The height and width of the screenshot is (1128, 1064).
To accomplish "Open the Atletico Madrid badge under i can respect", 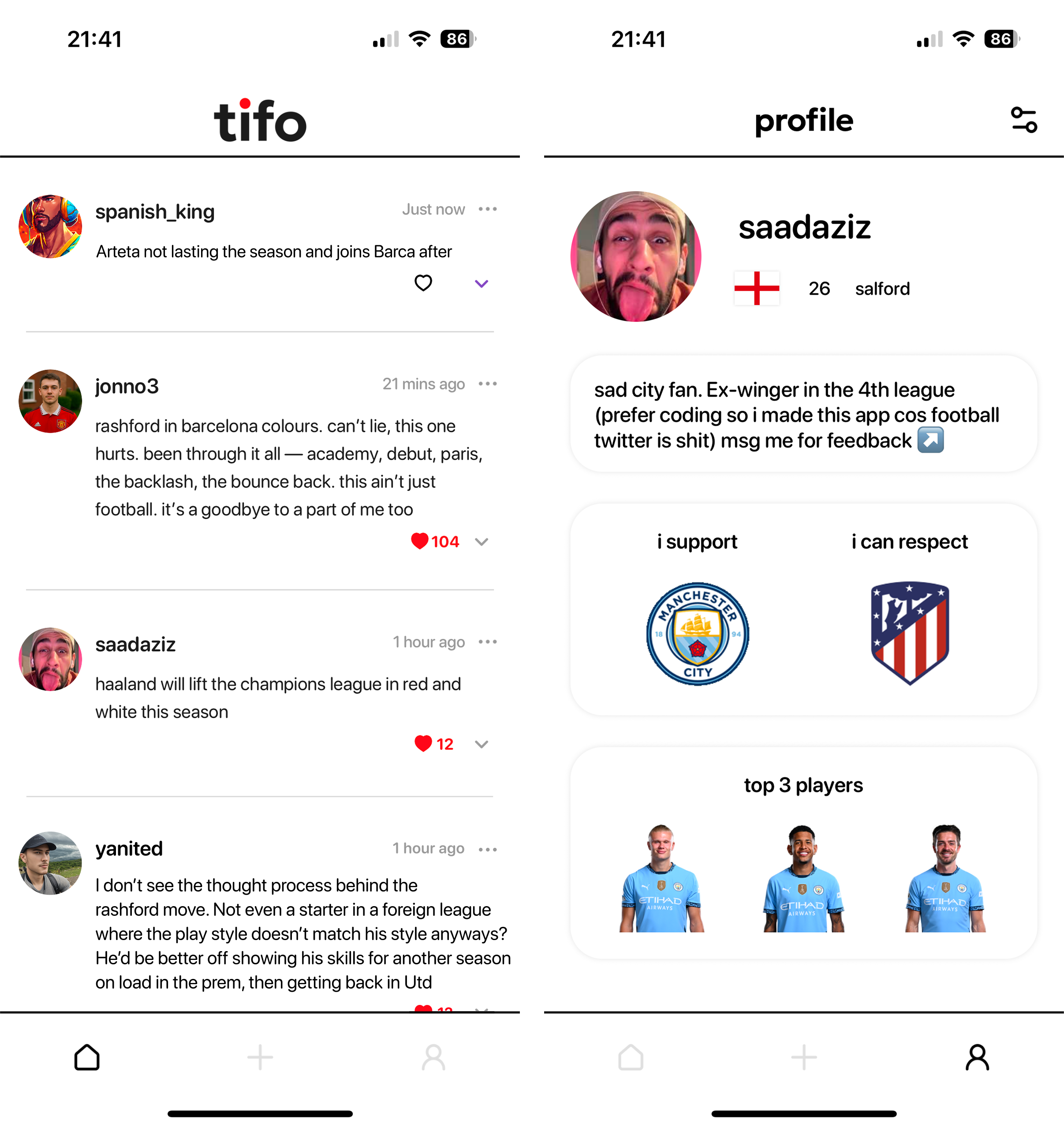I will 910,633.
